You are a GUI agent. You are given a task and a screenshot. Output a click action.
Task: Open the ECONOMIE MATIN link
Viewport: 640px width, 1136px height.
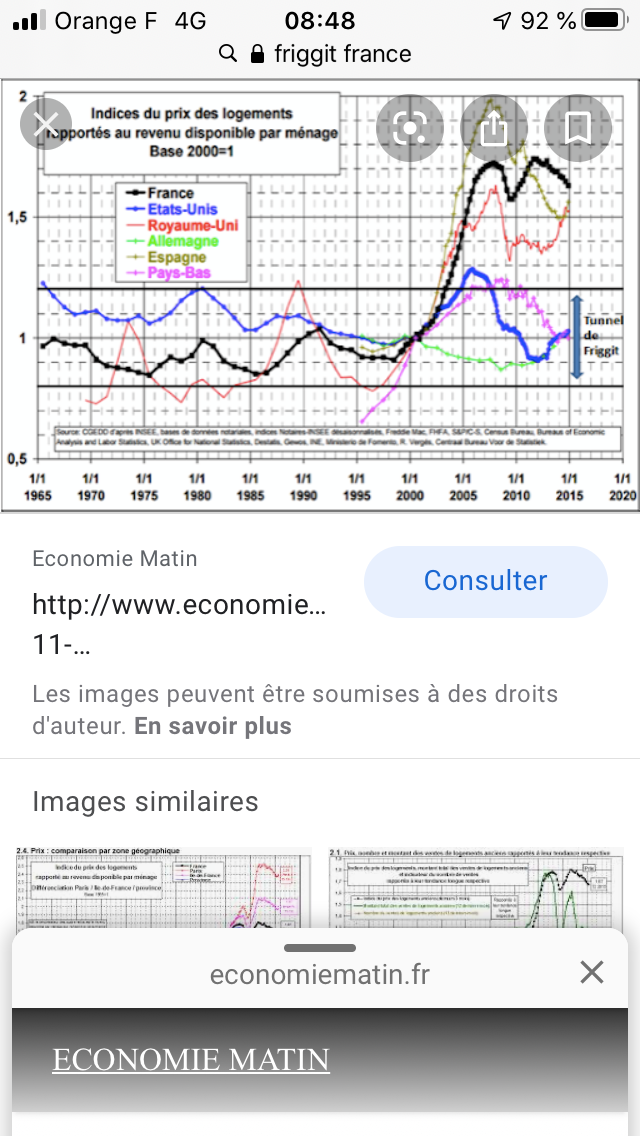pyautogui.click(x=191, y=1060)
